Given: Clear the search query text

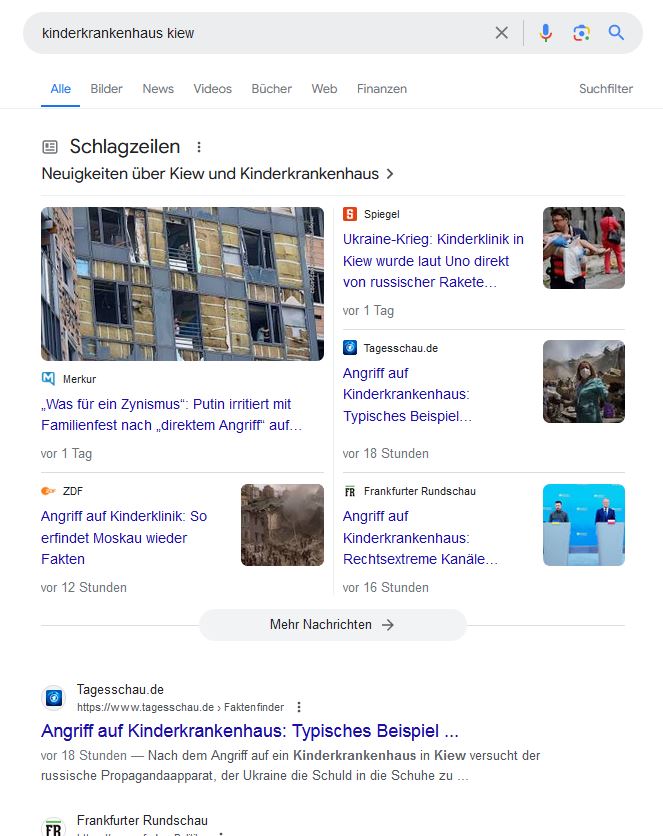Looking at the screenshot, I should coord(502,33).
